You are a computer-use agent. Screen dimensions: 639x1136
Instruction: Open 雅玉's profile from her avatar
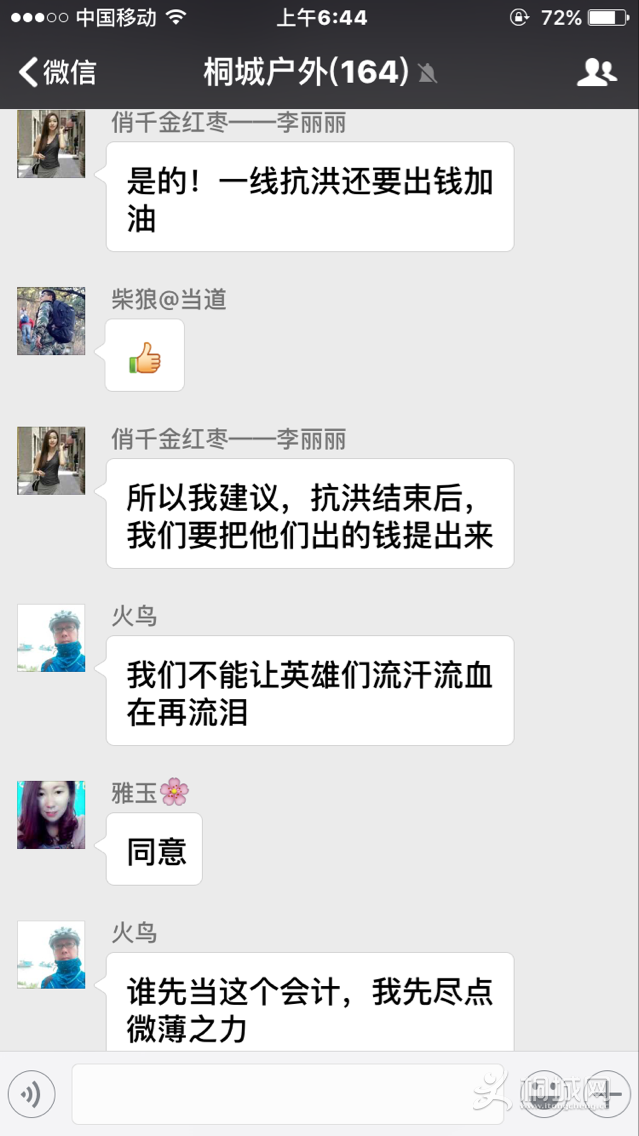(x=51, y=815)
